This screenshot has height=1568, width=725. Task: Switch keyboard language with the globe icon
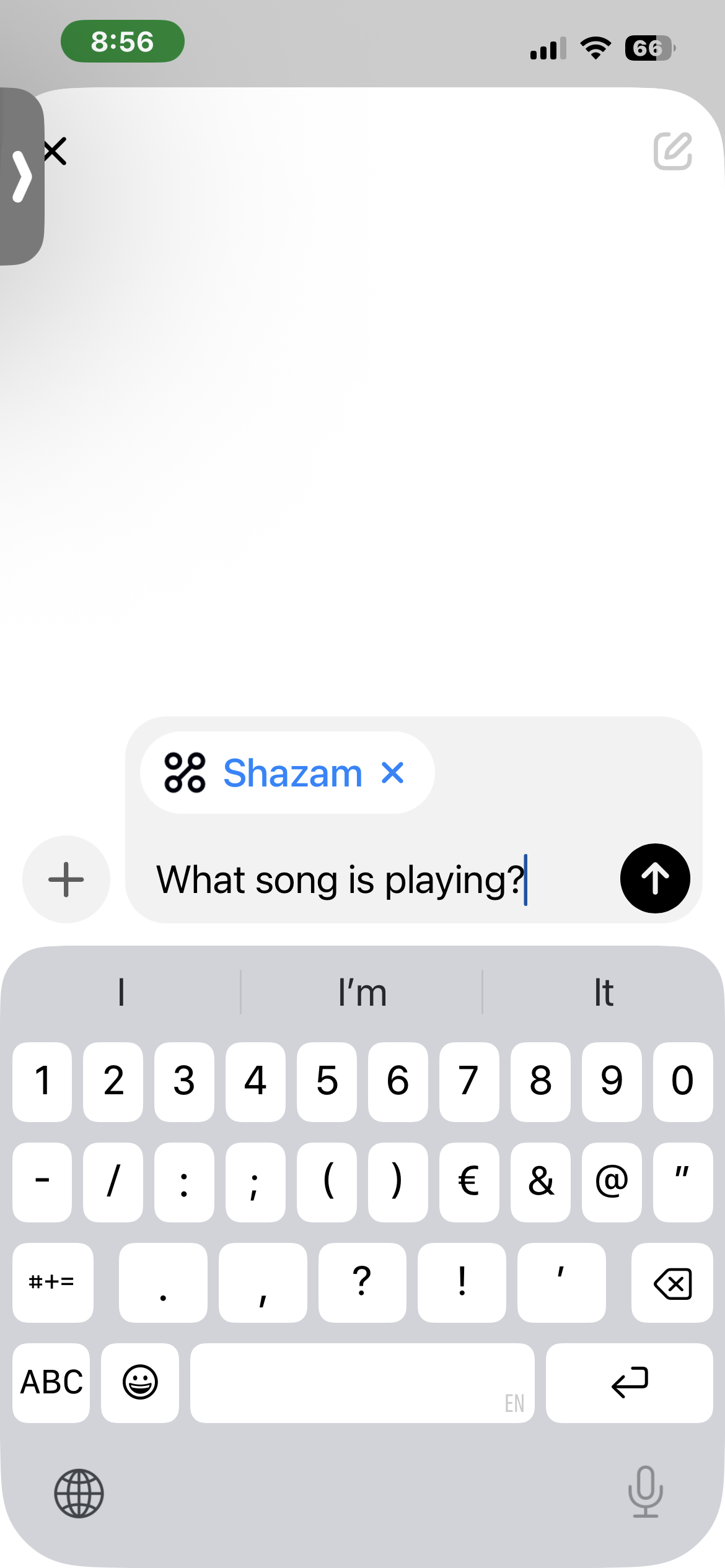[x=79, y=1493]
